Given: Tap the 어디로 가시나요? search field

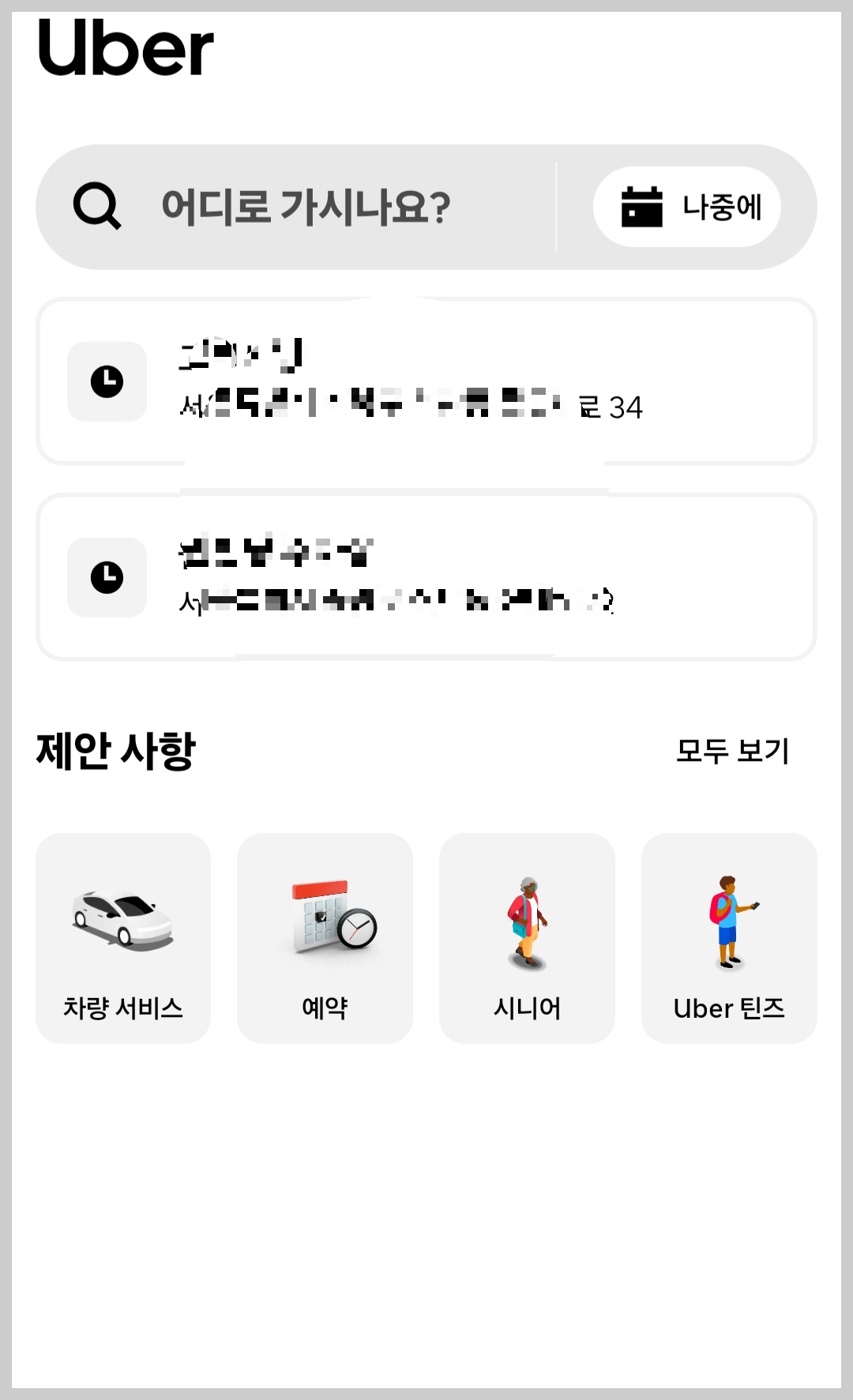Looking at the screenshot, I should [x=308, y=207].
